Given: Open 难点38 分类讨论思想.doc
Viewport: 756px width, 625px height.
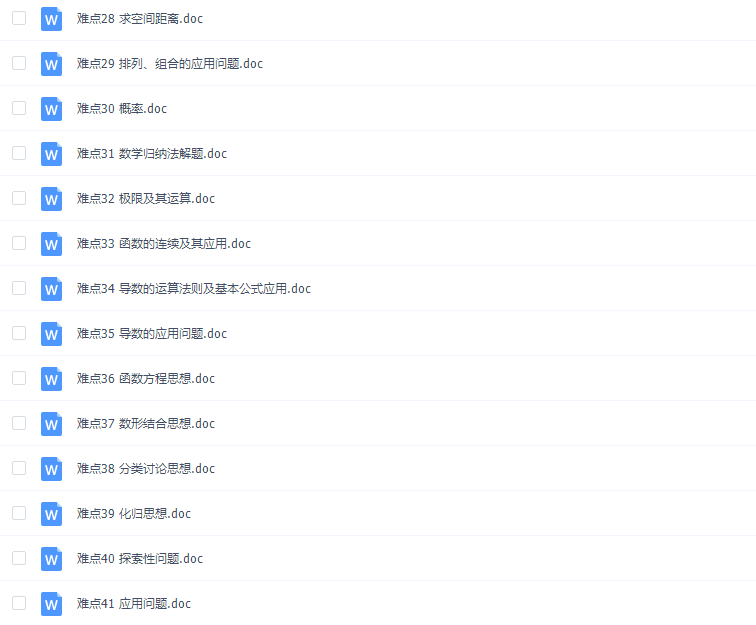Looking at the screenshot, I should tap(146, 469).
